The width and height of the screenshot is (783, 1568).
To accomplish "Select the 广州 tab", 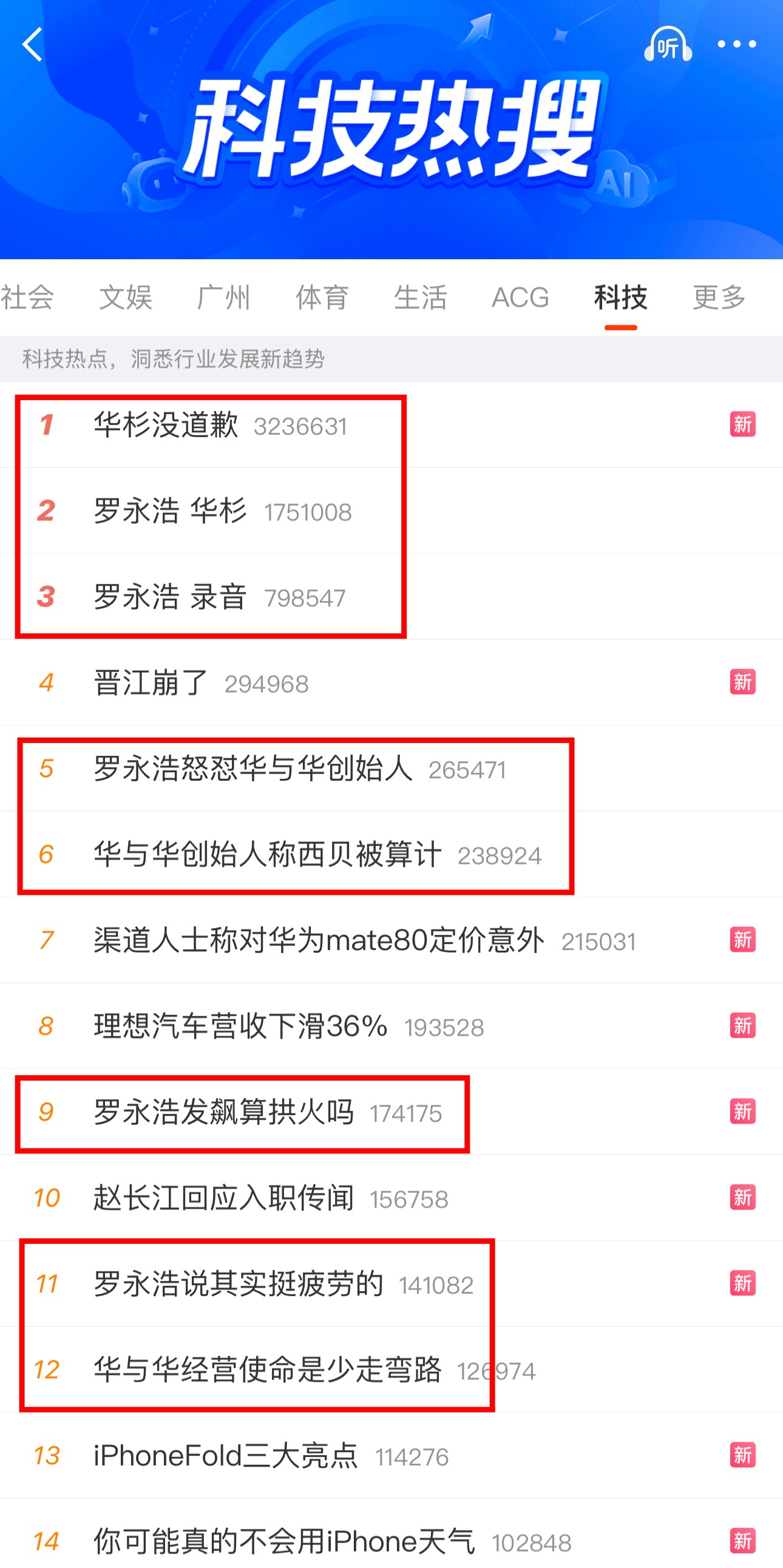I will click(x=223, y=297).
